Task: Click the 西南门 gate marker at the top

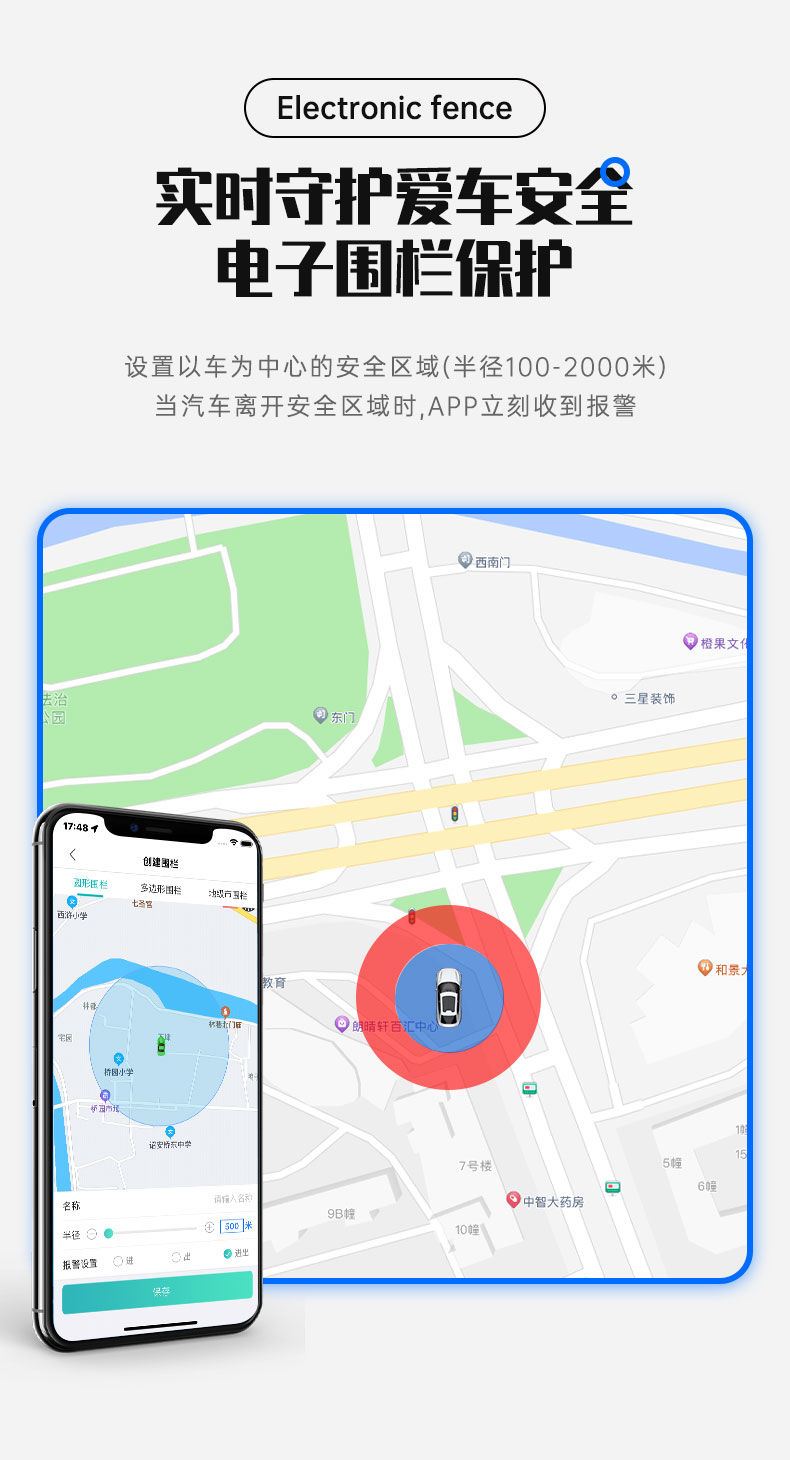Action: click(463, 560)
